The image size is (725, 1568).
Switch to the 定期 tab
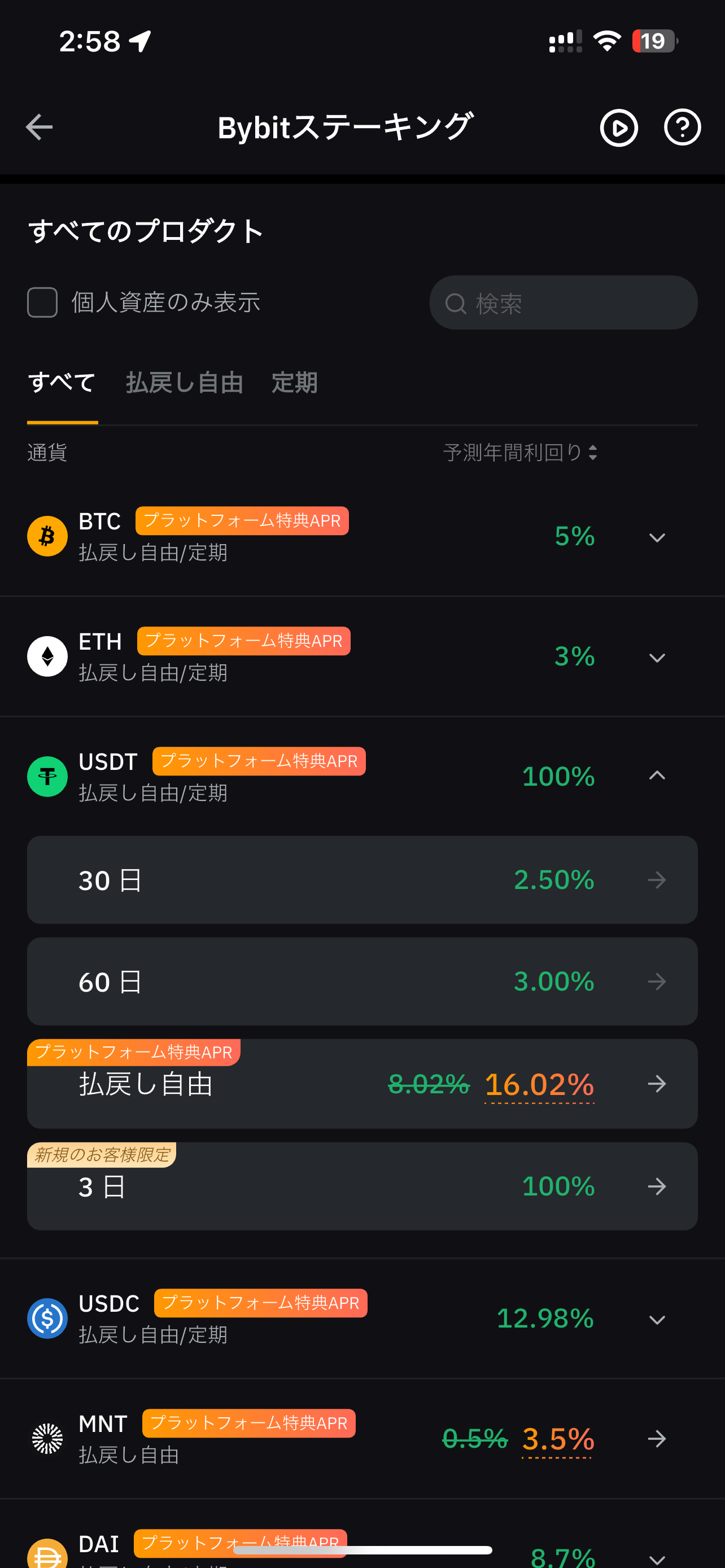pyautogui.click(x=294, y=383)
